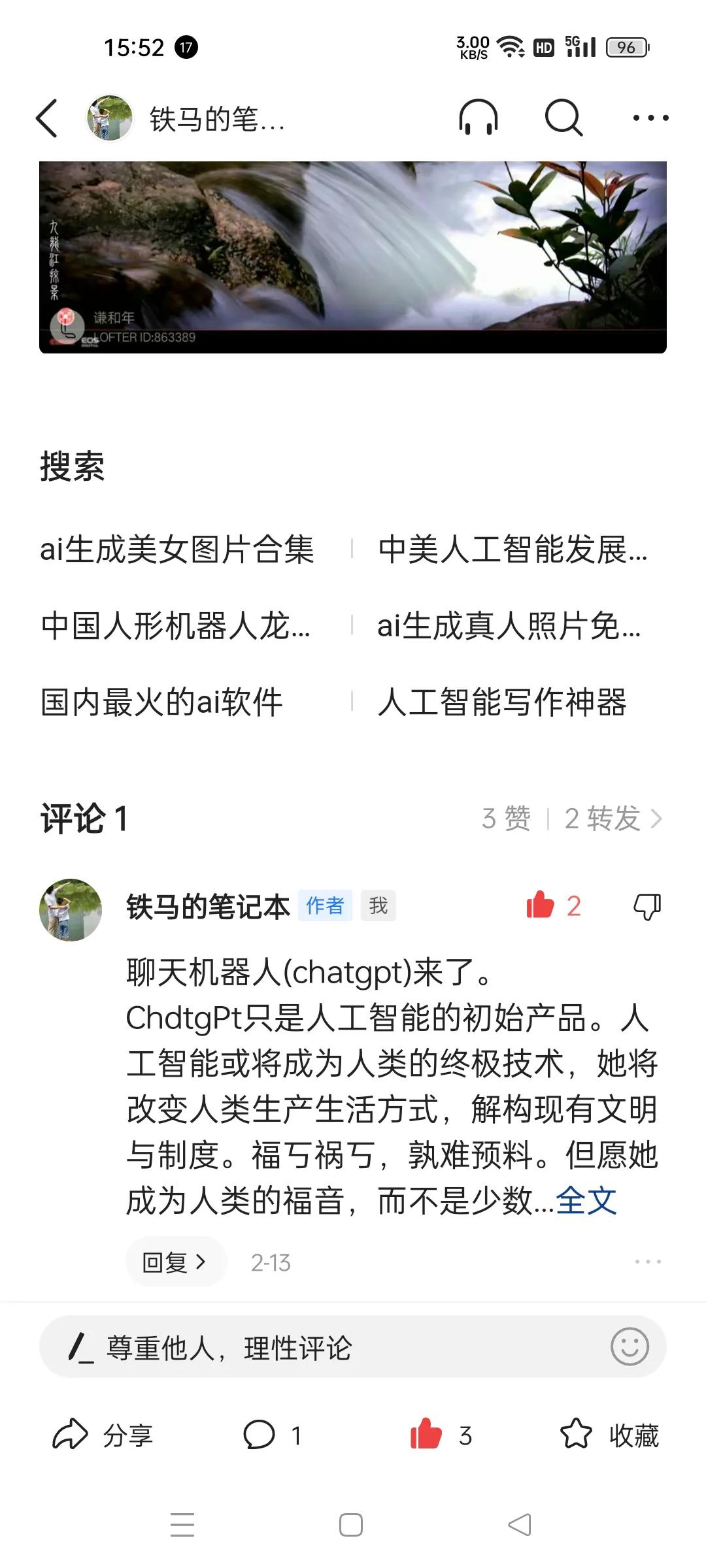Open the headphones listen mode
Screen dimensions: 706x1568
479,118
